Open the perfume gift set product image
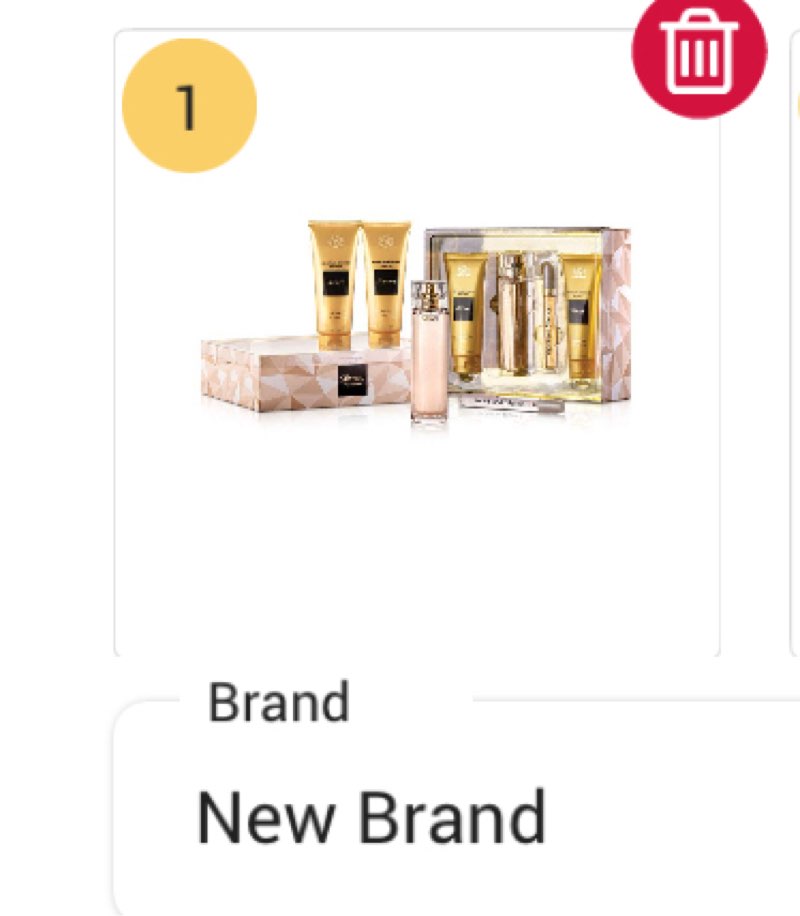The image size is (800, 916). 417,323
